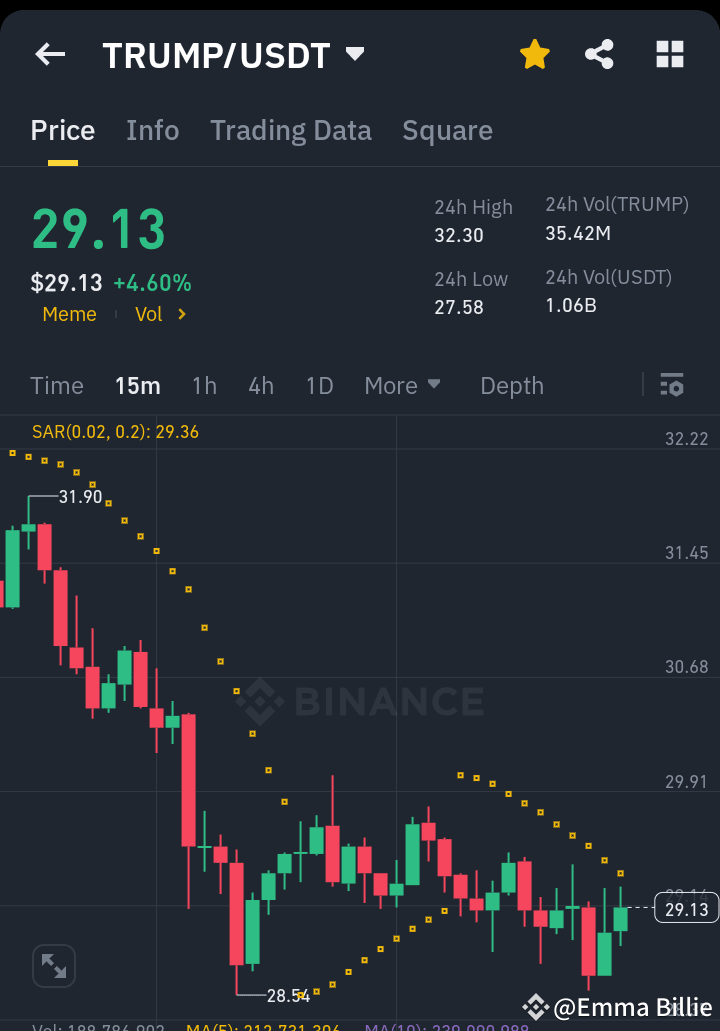
Task: Open the Square tab
Action: [447, 130]
